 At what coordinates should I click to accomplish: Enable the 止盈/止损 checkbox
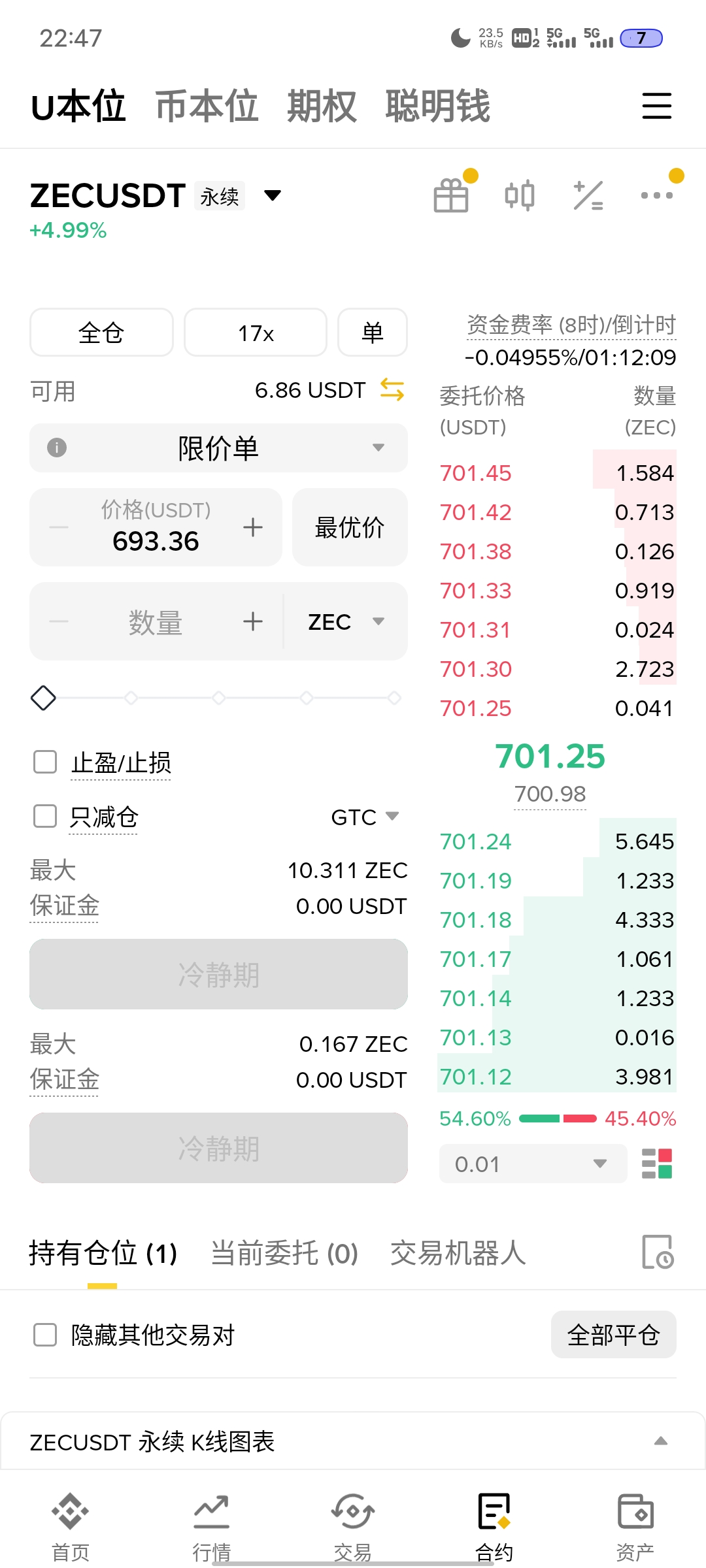(45, 762)
